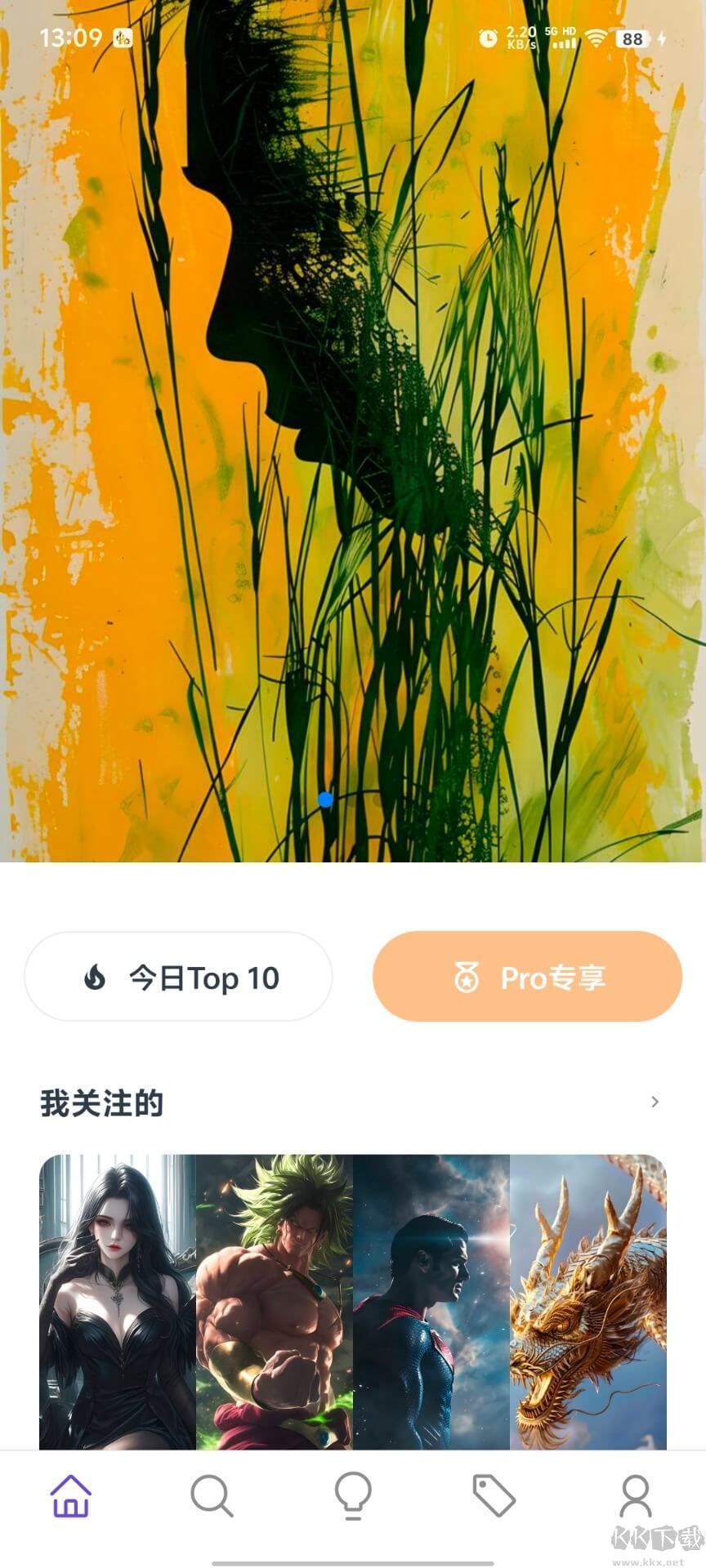Open 今日Top 10

pos(179,977)
